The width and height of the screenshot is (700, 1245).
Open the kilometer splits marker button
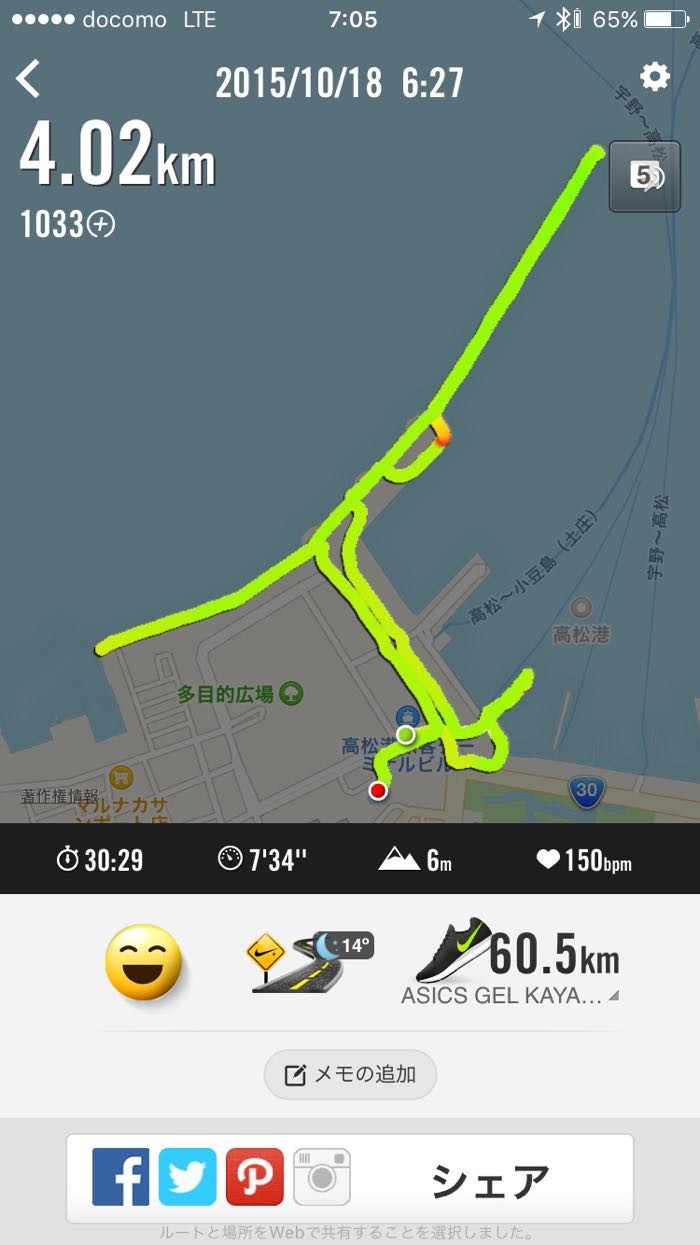point(644,176)
